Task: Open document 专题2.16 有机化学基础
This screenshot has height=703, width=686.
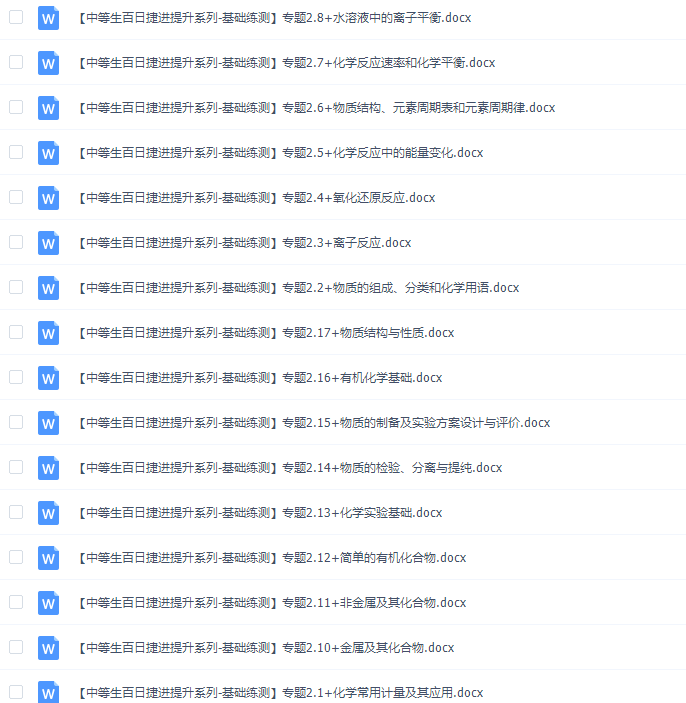Action: coord(259,378)
